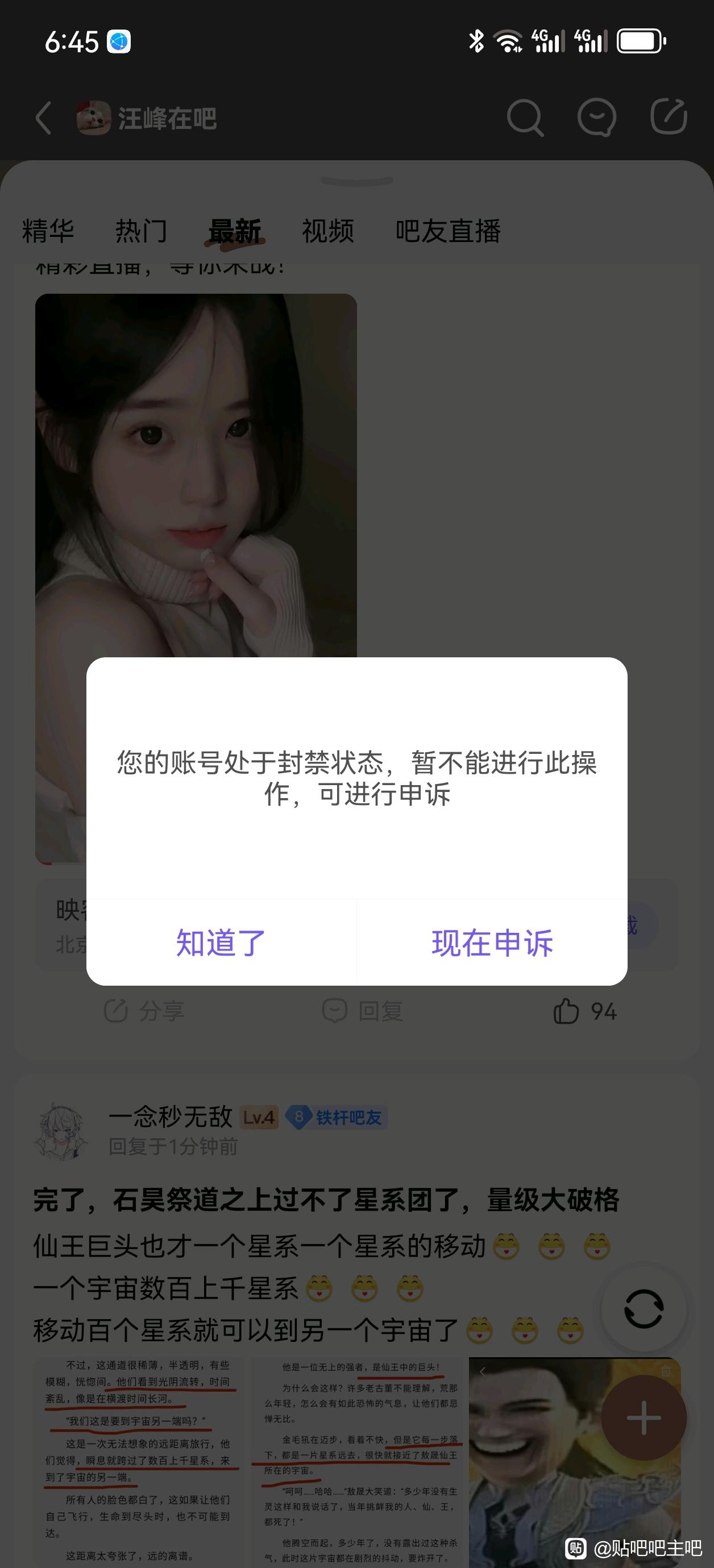
Task: Select the 最新 tab
Action: pyautogui.click(x=235, y=231)
